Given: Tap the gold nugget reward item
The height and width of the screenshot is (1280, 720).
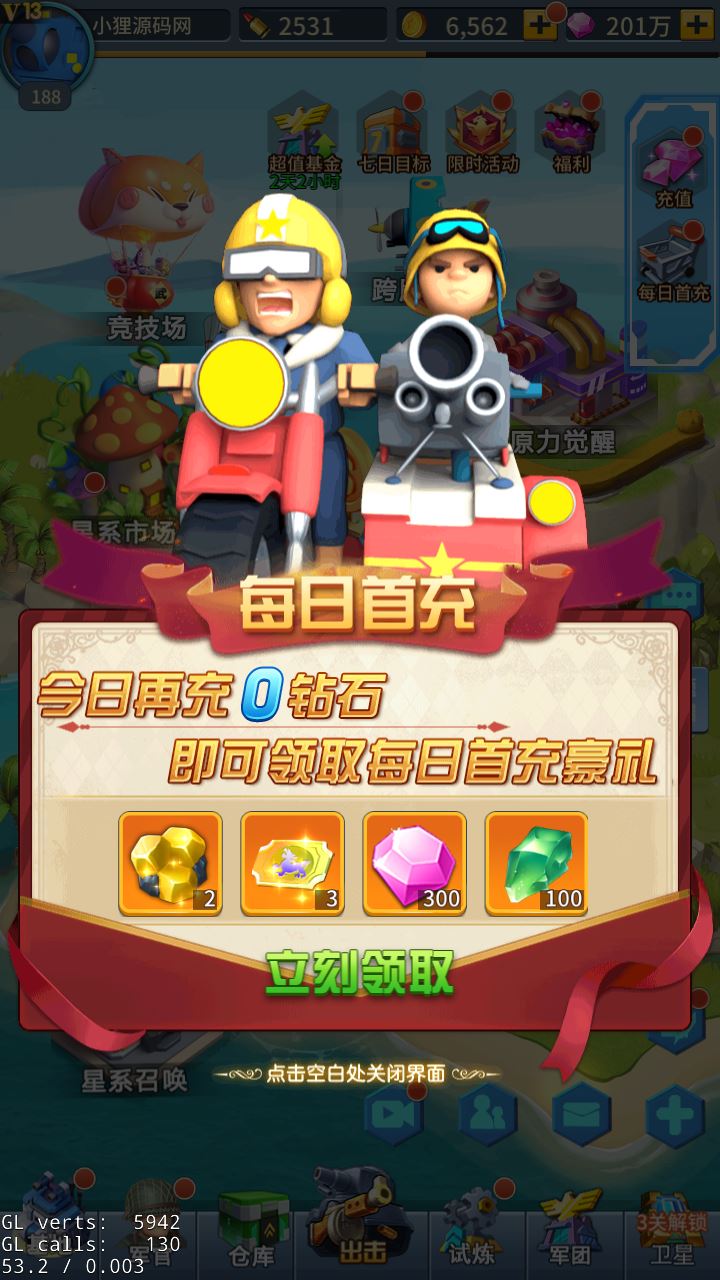Looking at the screenshot, I should [170, 863].
